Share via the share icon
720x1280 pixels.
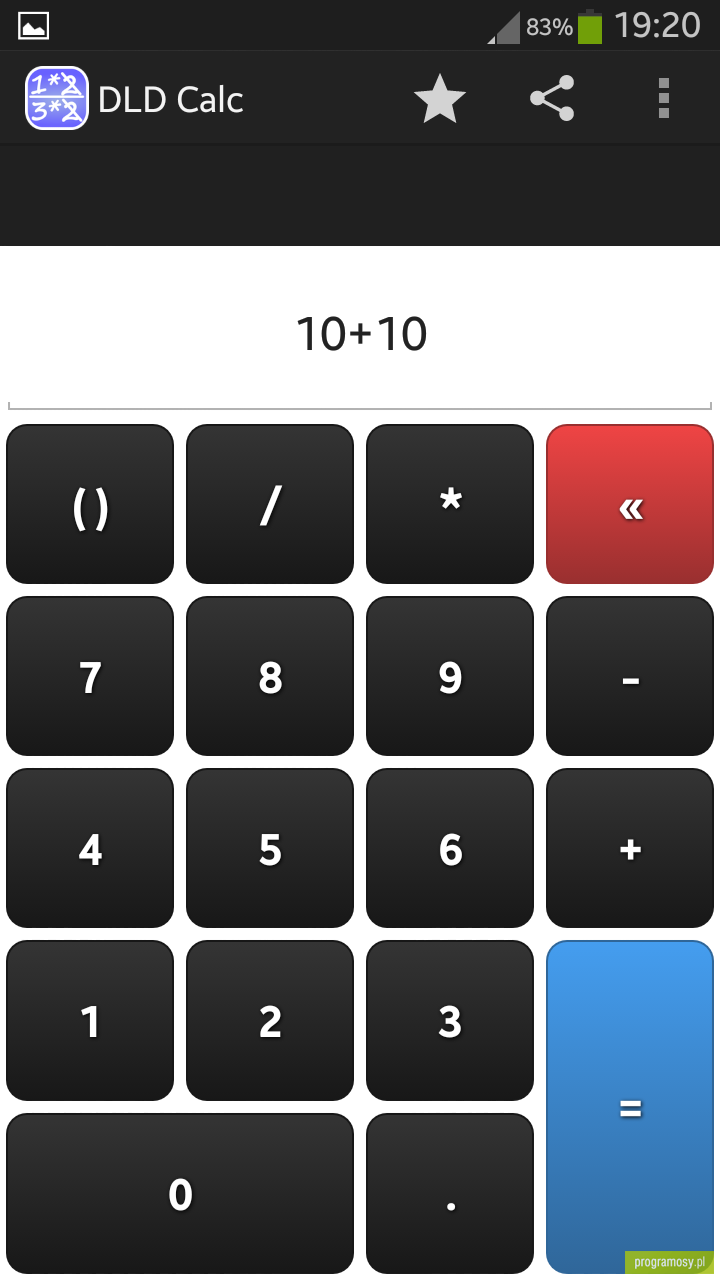point(552,99)
